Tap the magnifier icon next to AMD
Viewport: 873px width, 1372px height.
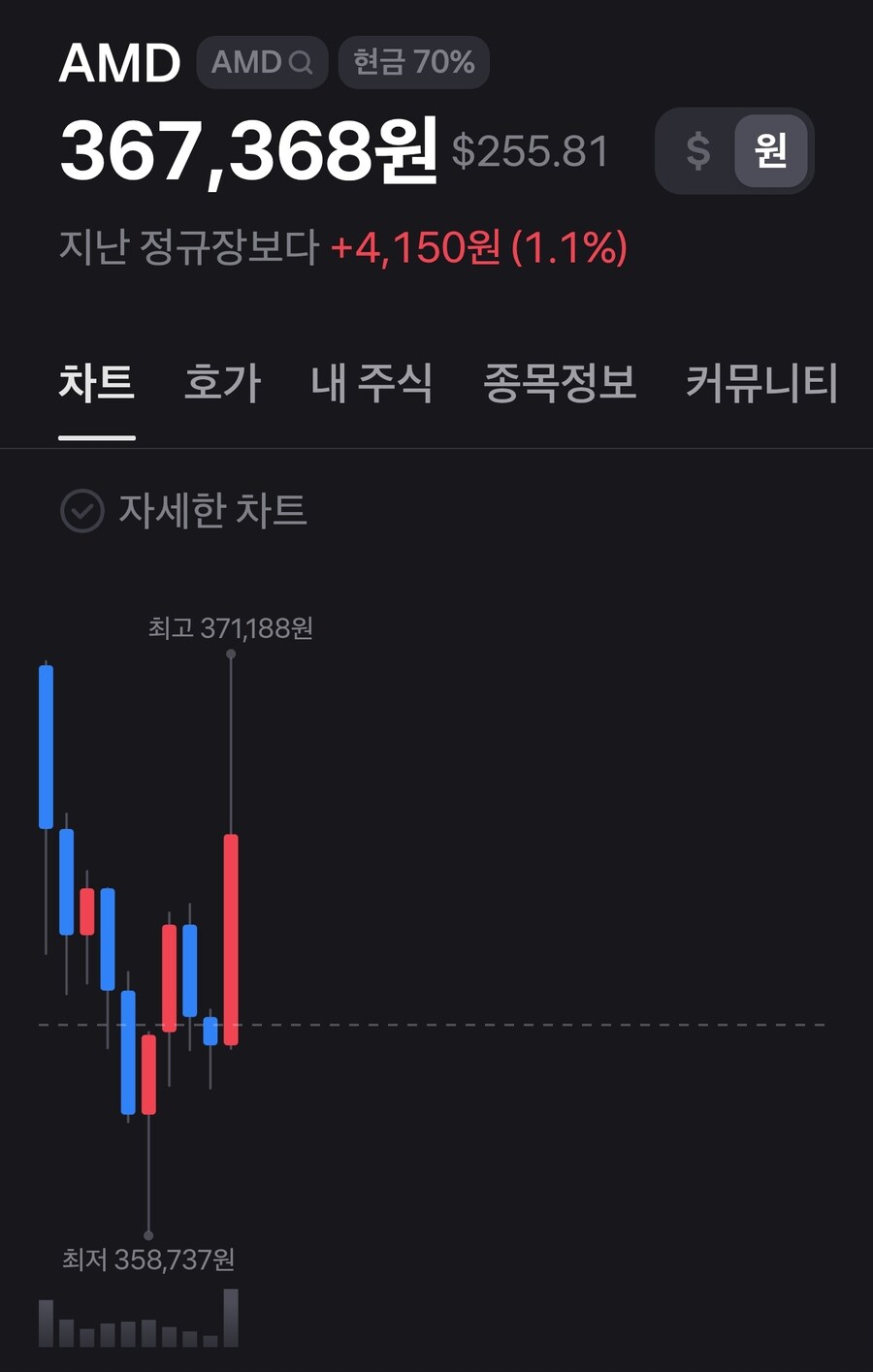303,62
